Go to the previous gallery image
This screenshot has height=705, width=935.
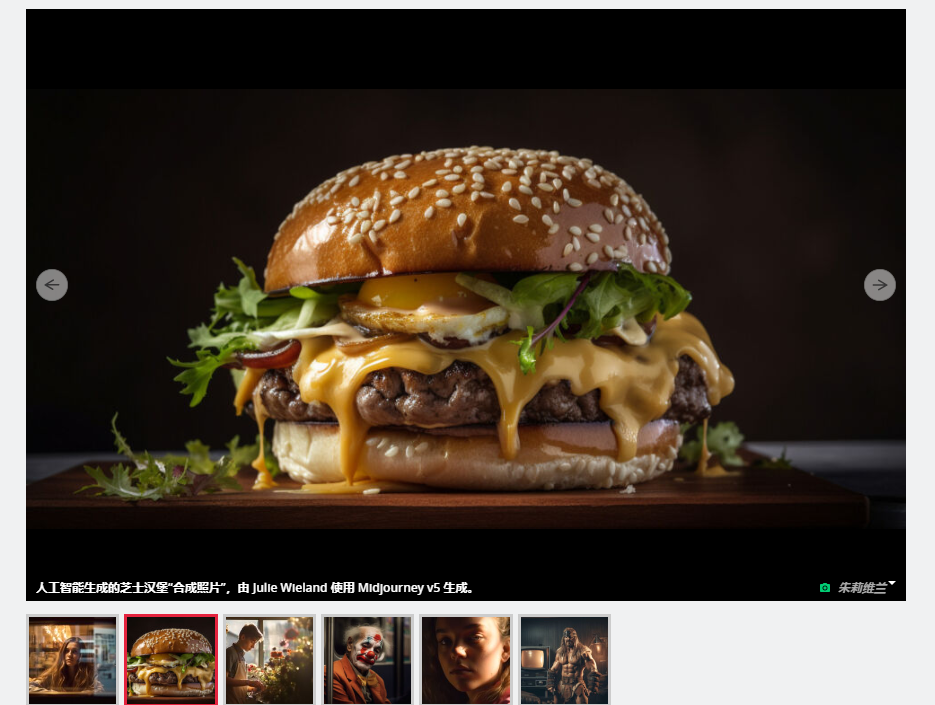click(x=52, y=285)
